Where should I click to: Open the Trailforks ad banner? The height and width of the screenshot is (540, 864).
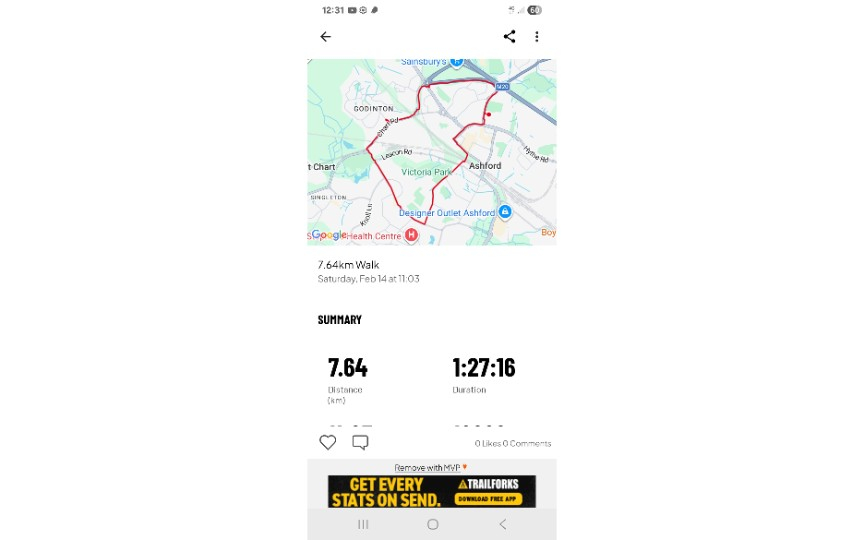(431, 491)
